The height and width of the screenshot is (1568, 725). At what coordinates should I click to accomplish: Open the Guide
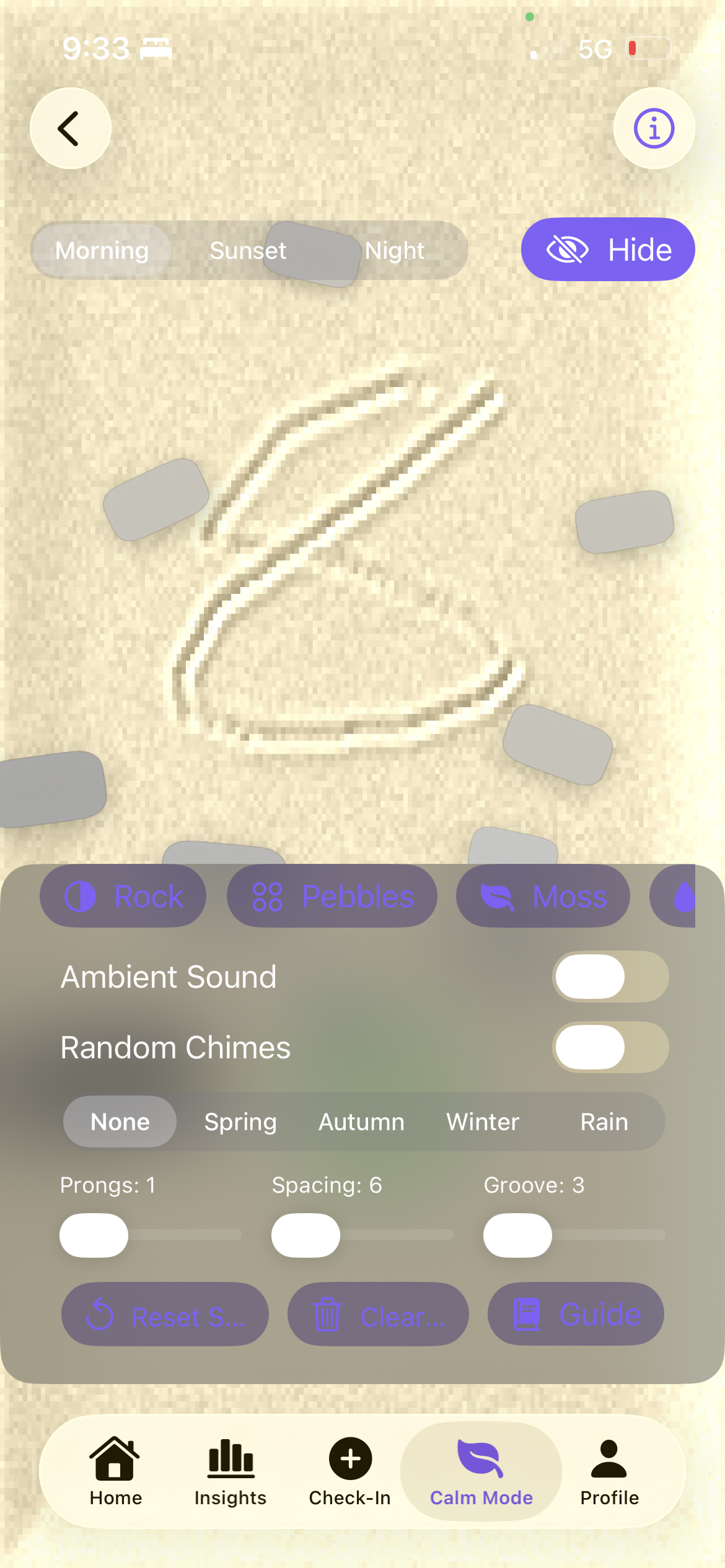tap(576, 1314)
